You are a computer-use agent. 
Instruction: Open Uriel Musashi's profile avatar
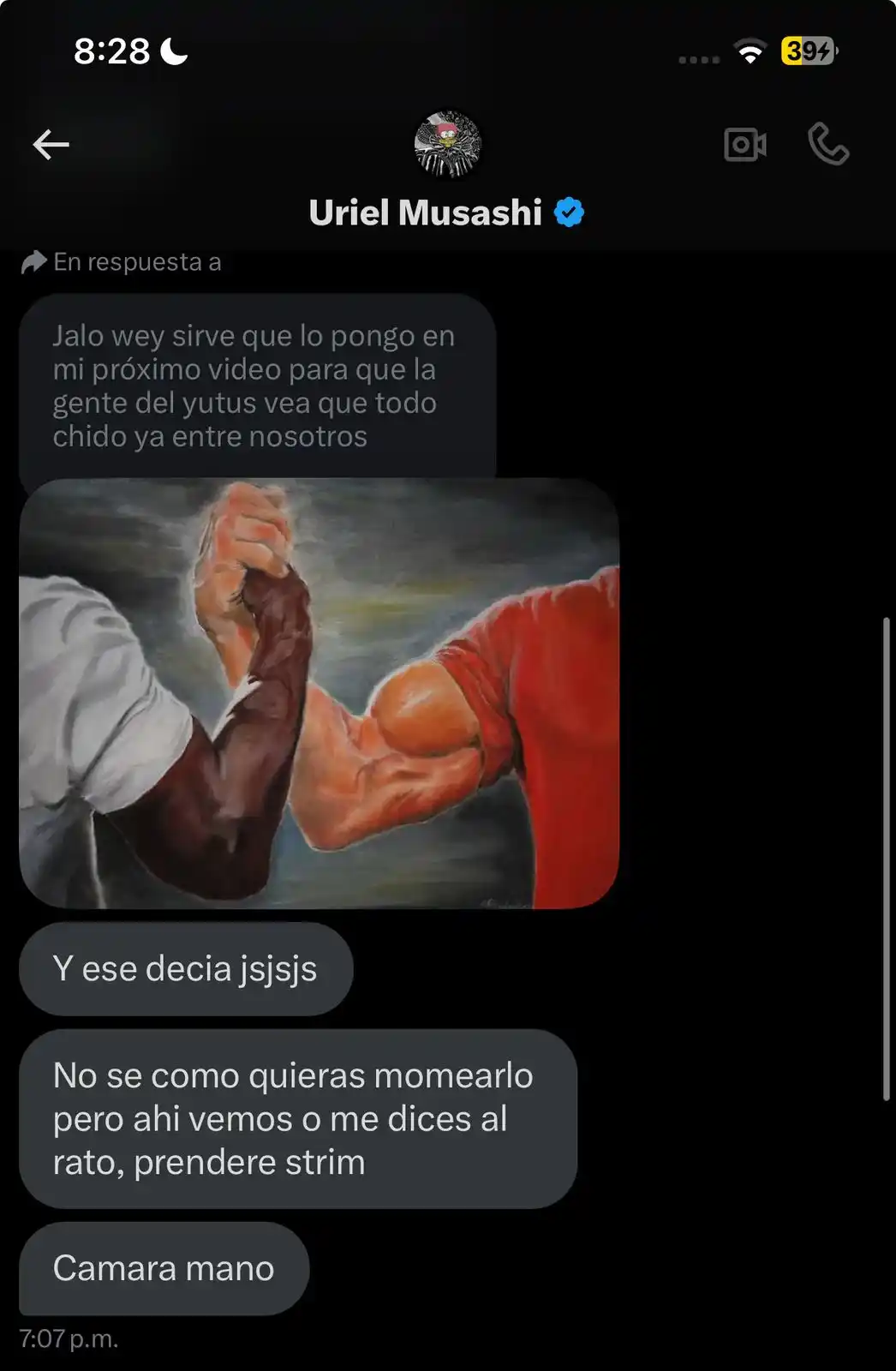click(447, 144)
